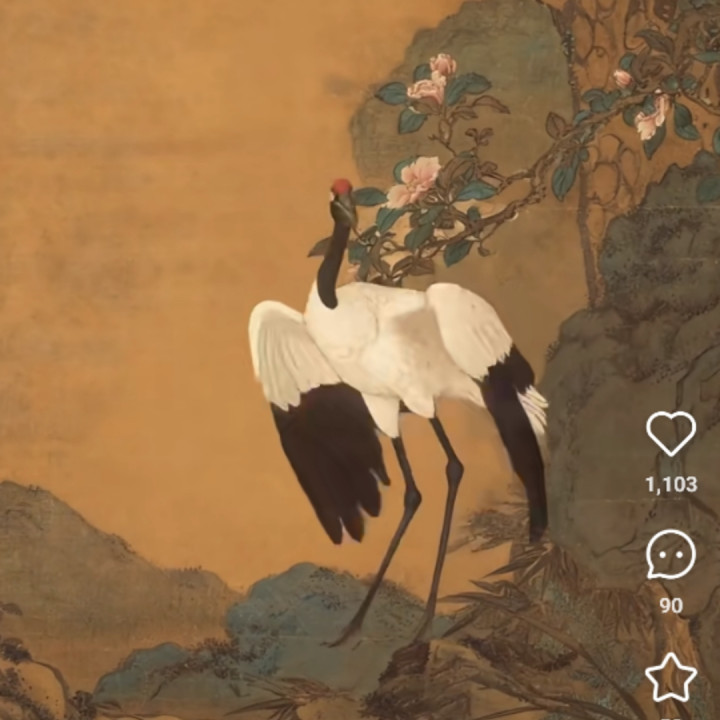Image resolution: width=720 pixels, height=720 pixels.
Task: Open the comments with 90 replies
Action: point(670,555)
